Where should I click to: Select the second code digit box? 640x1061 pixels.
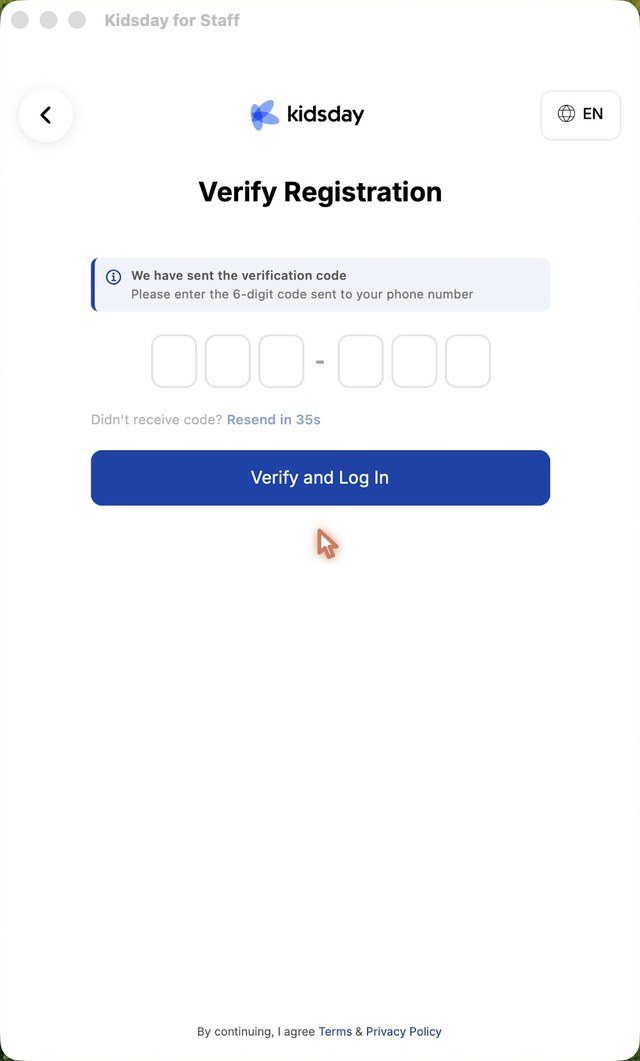[x=227, y=361]
